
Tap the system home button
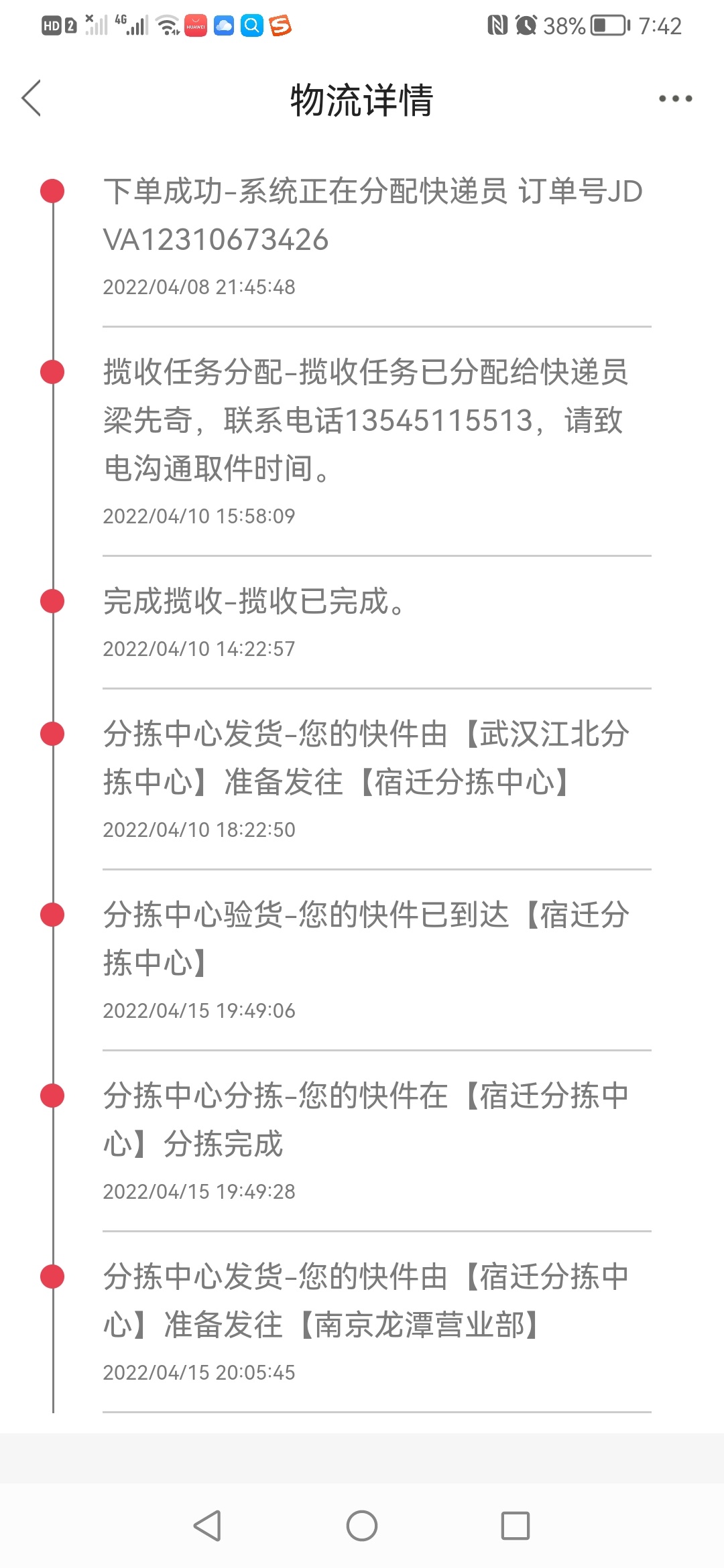362,1526
